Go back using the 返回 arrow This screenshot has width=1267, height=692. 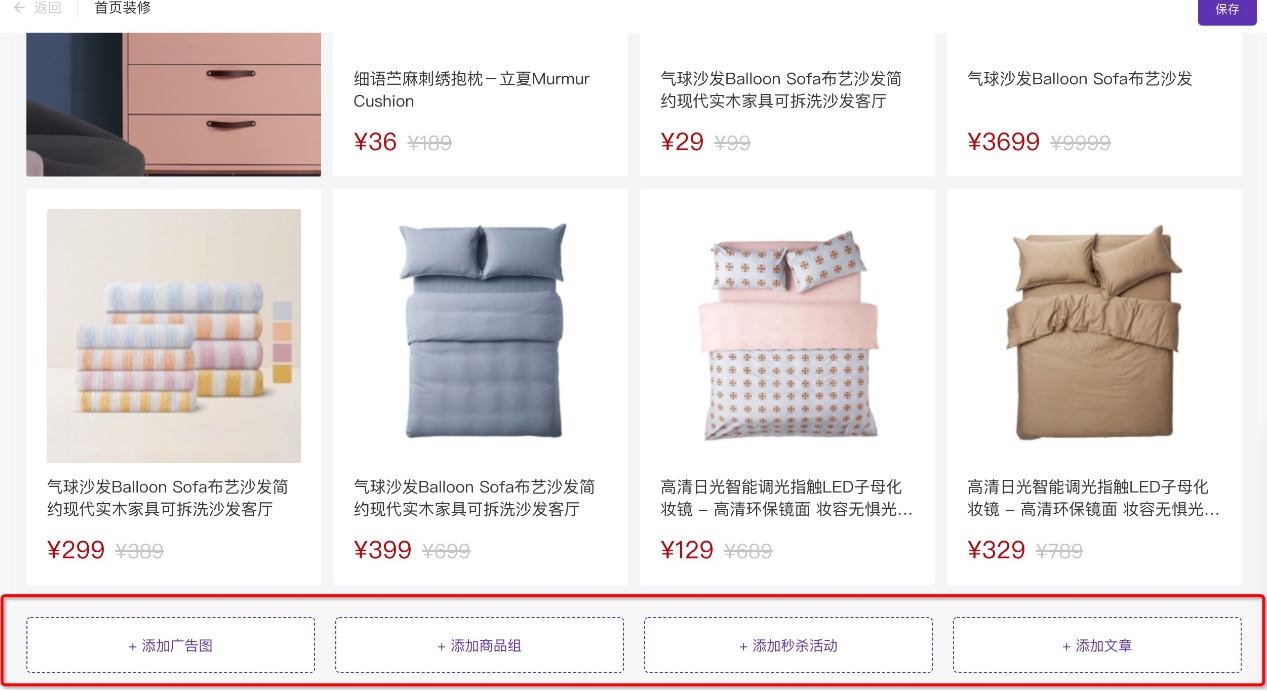pyautogui.click(x=37, y=8)
